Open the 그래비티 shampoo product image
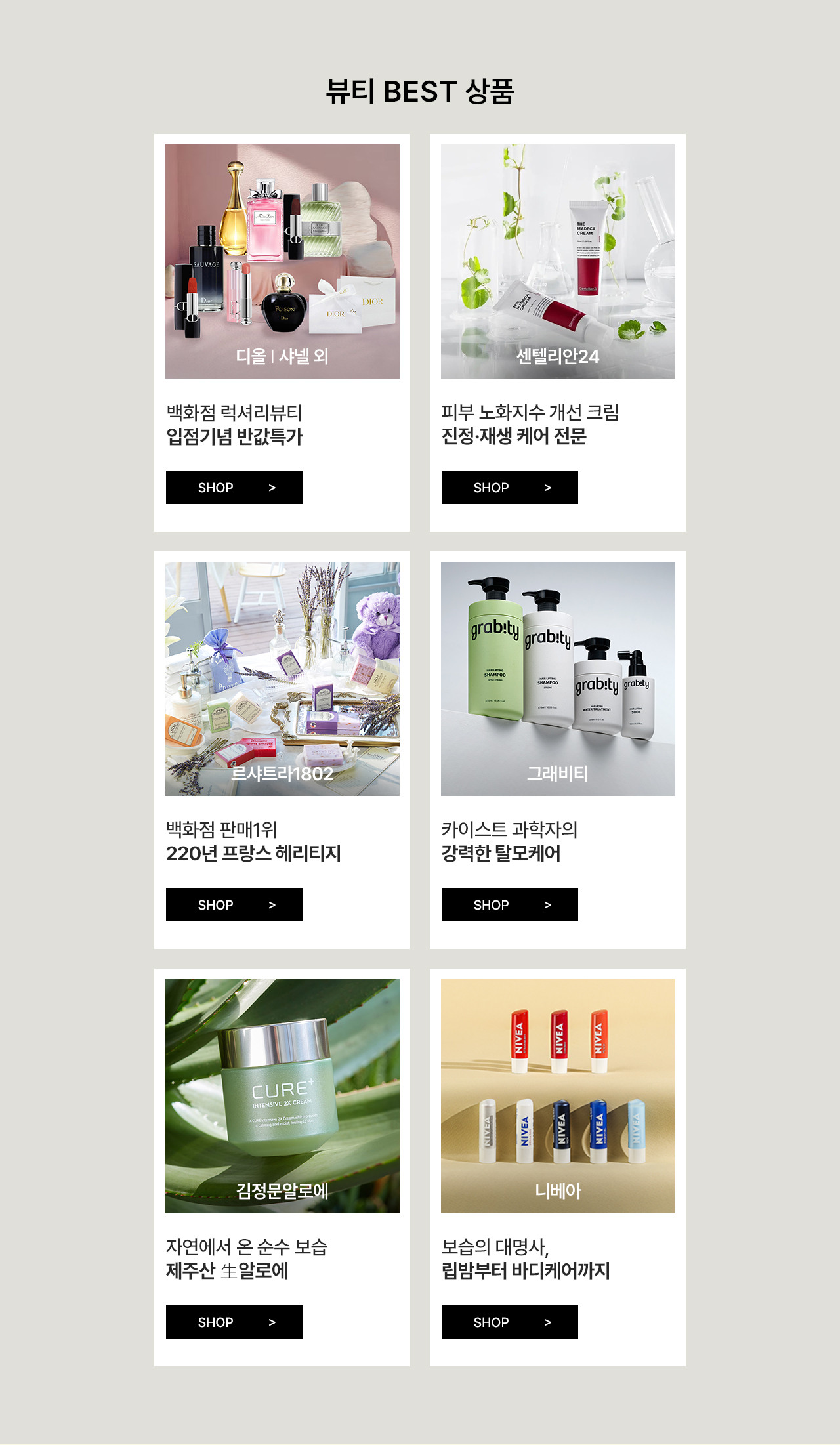This screenshot has height=1445, width=840. (x=558, y=679)
